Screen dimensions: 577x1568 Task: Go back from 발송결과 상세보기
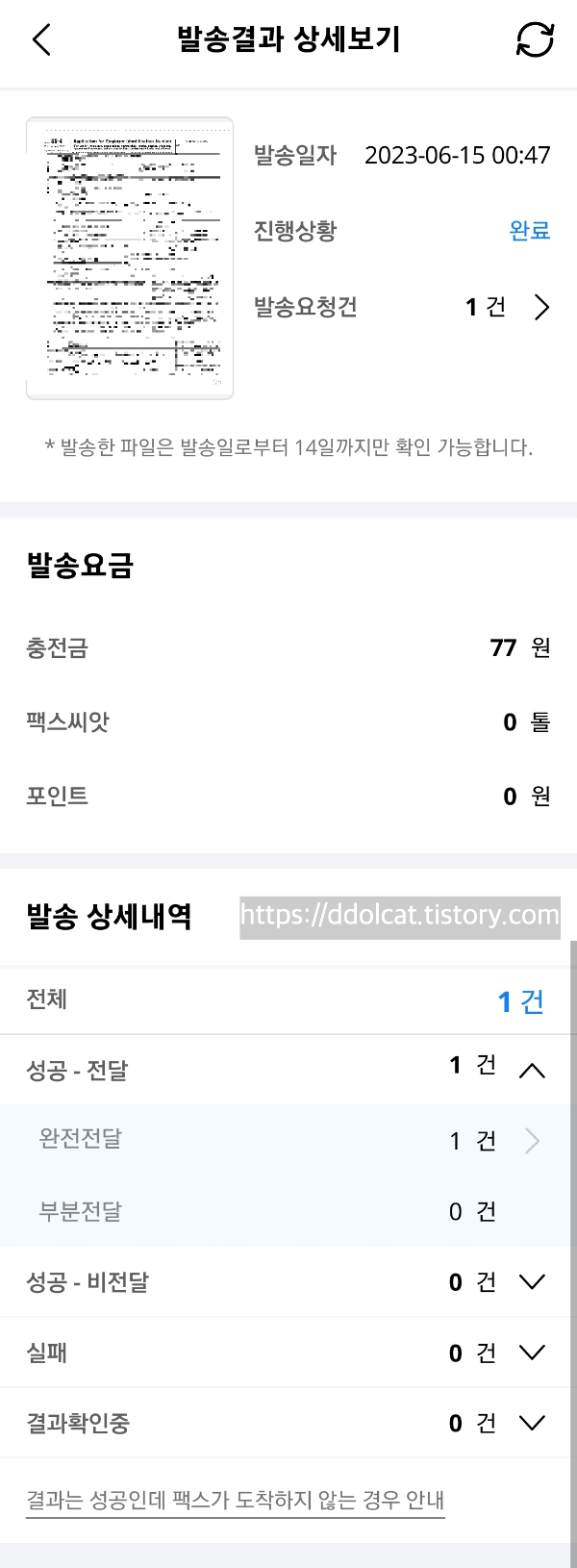point(41,40)
